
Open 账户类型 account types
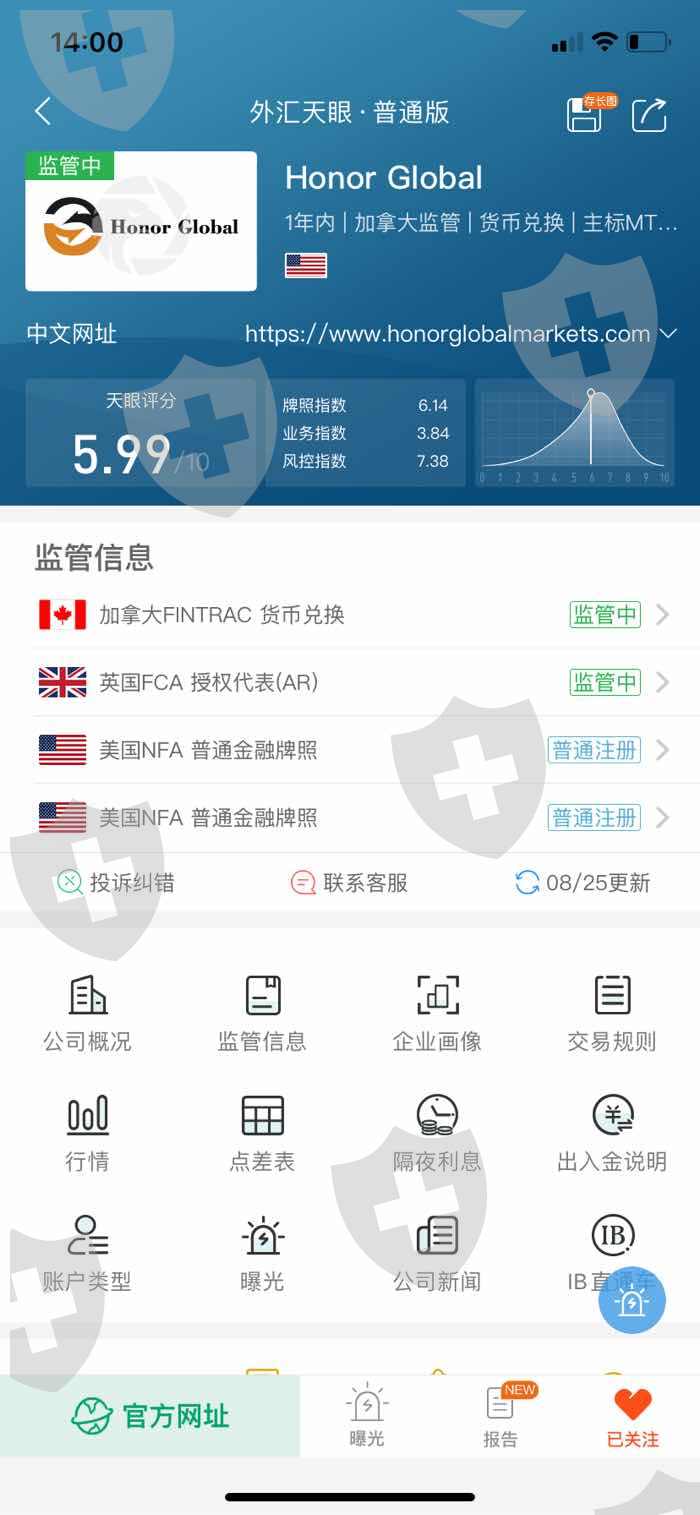[87, 1253]
